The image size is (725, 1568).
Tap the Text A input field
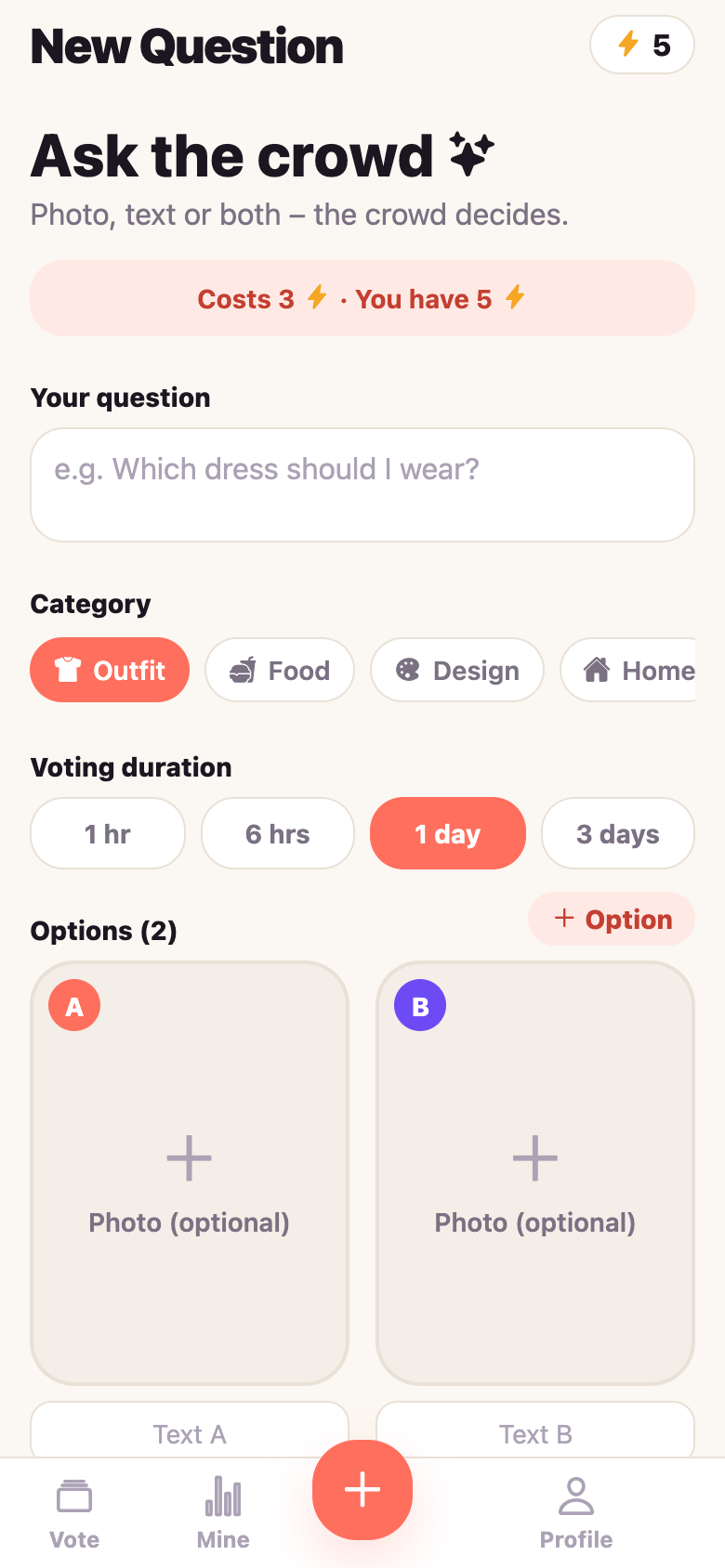[x=190, y=1431]
